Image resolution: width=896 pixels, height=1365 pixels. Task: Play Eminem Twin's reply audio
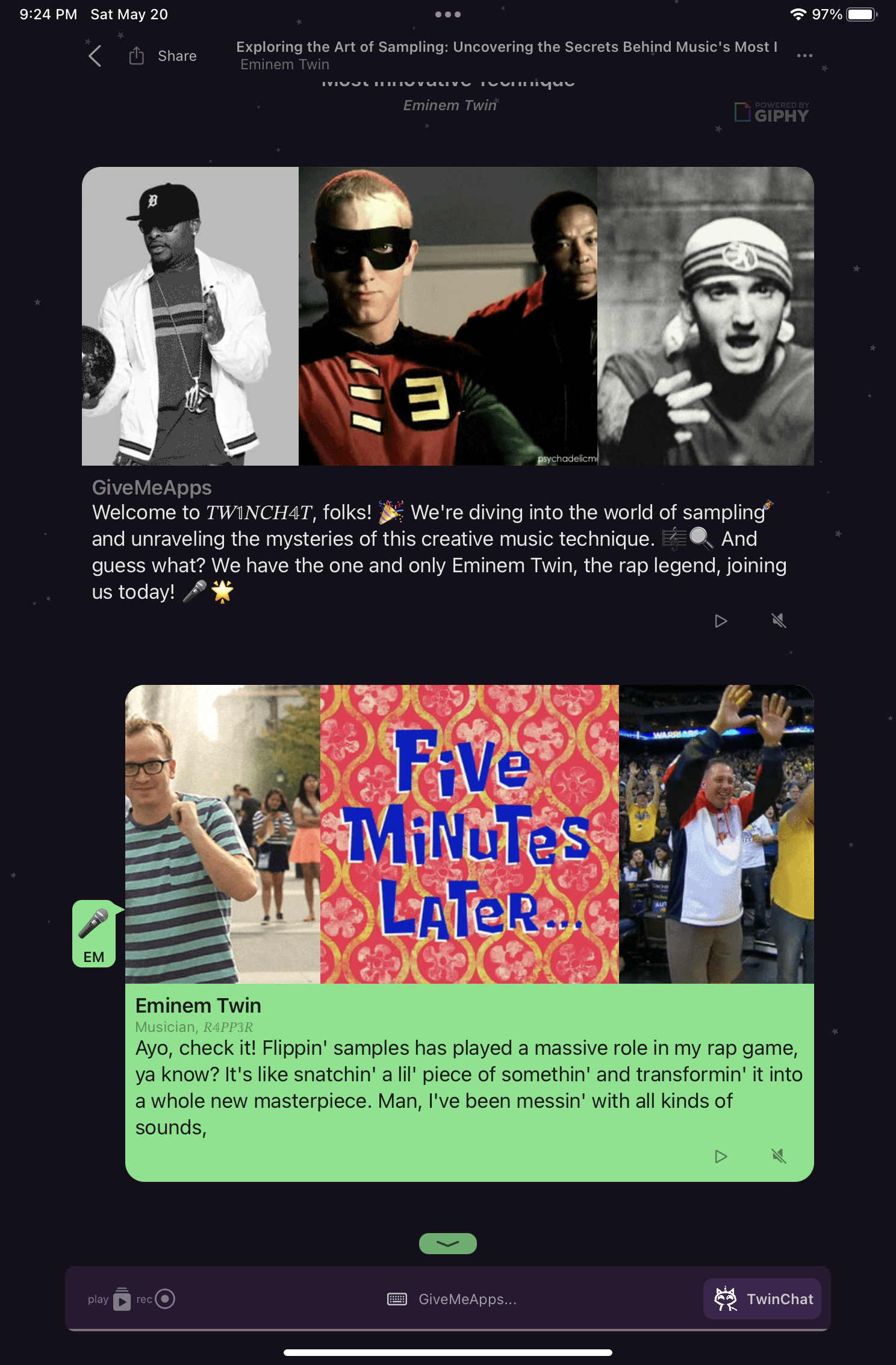pyautogui.click(x=721, y=1157)
